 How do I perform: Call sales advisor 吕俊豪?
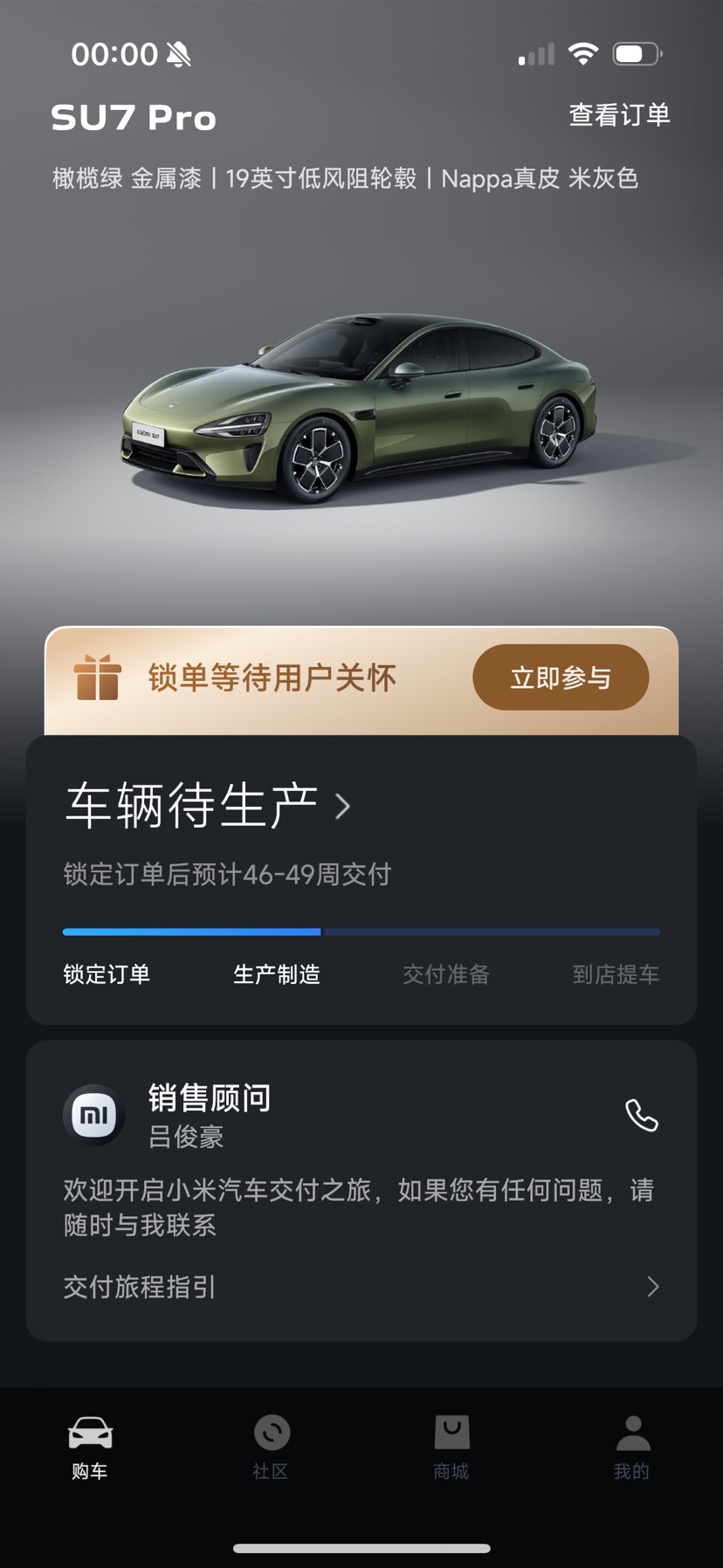click(642, 1116)
